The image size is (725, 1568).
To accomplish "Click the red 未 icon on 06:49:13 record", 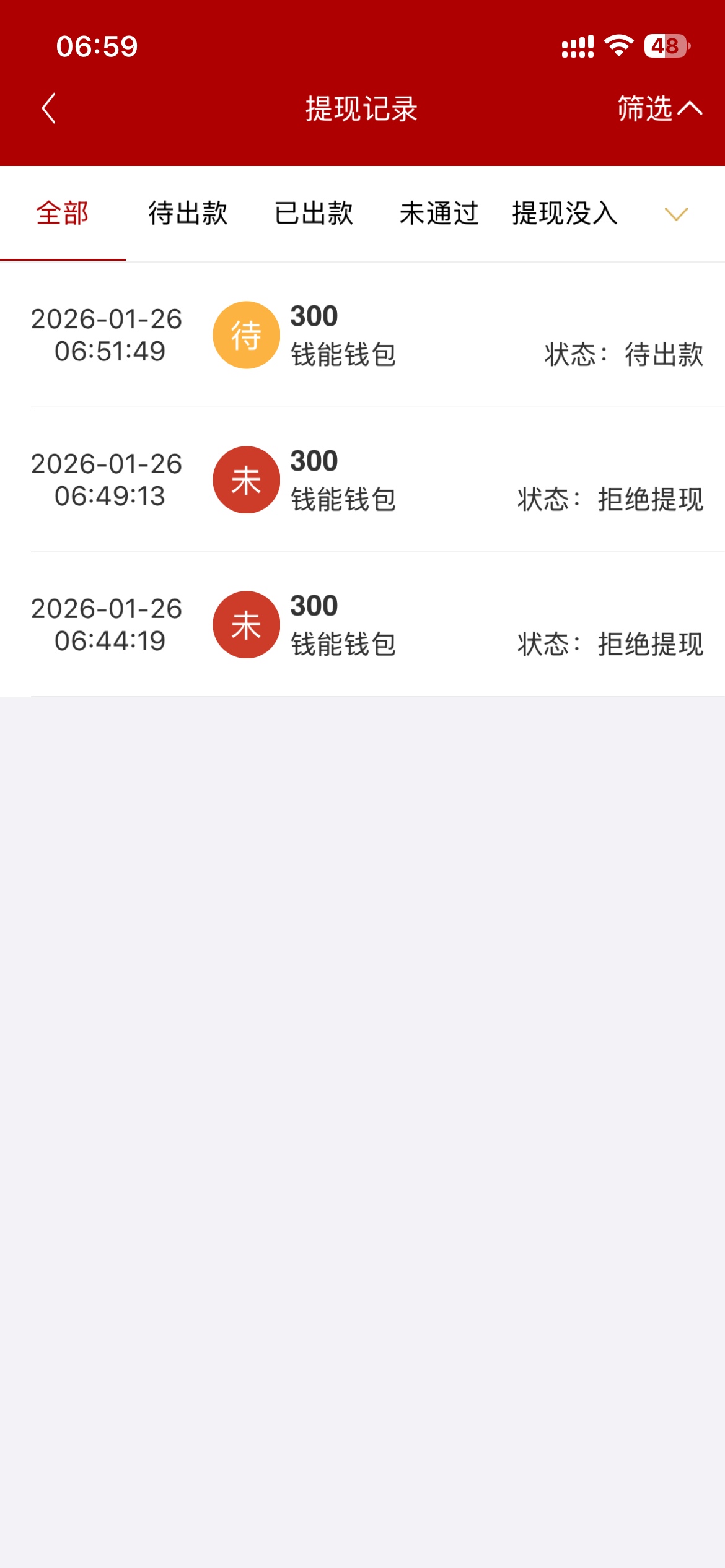I will [245, 479].
